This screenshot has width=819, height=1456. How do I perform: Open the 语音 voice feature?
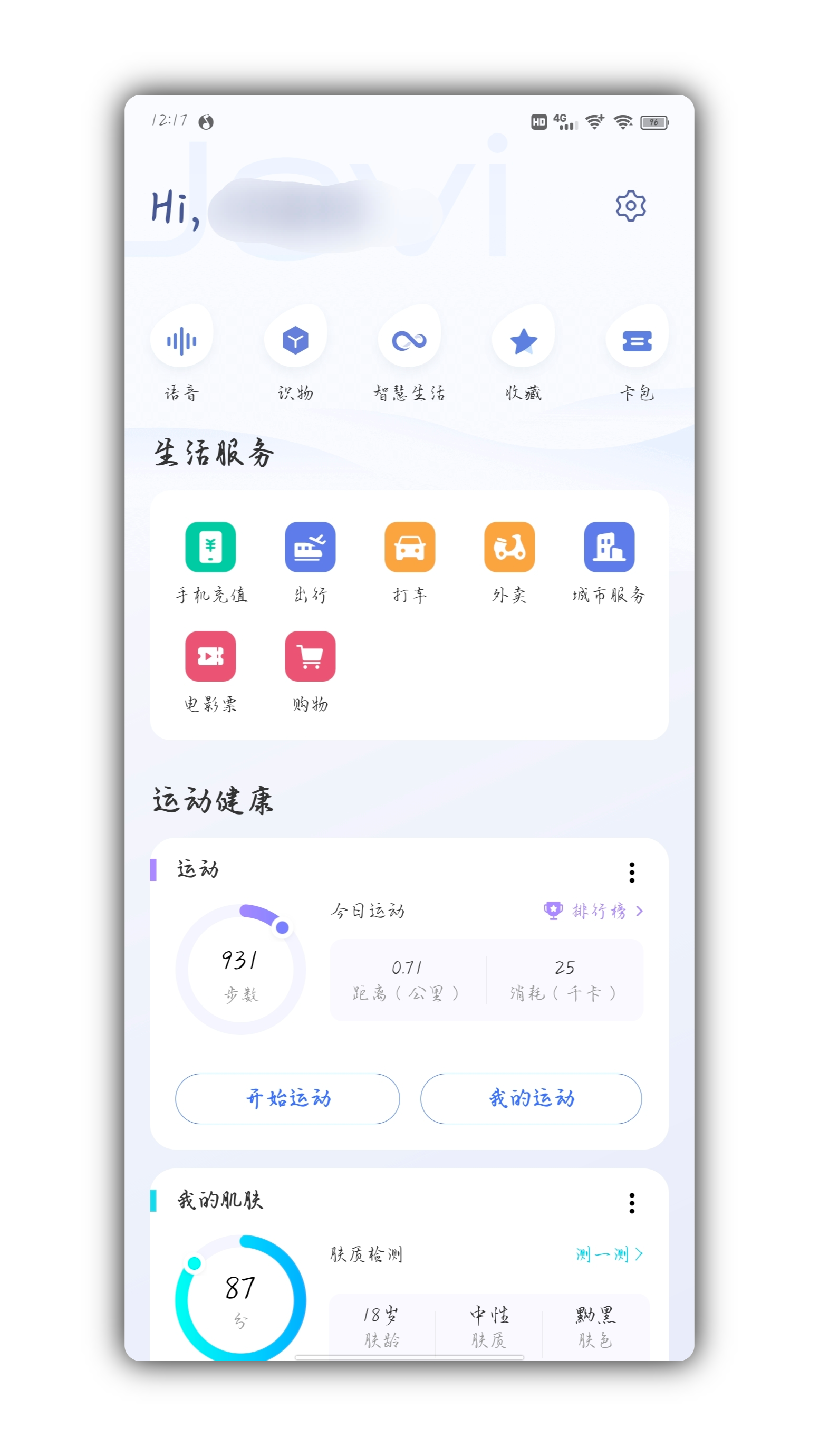(181, 341)
